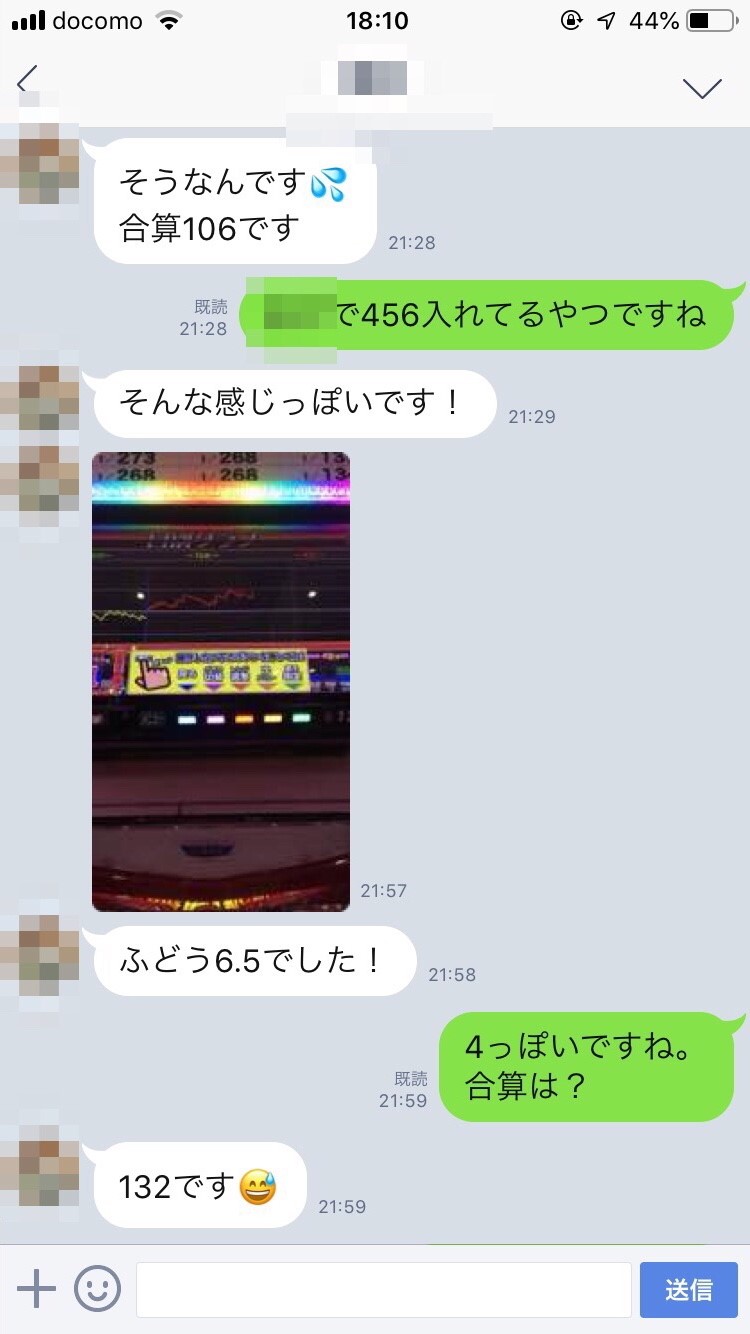The height and width of the screenshot is (1334, 750).
Task: Expand the chat options chevron menu
Action: coord(702,88)
